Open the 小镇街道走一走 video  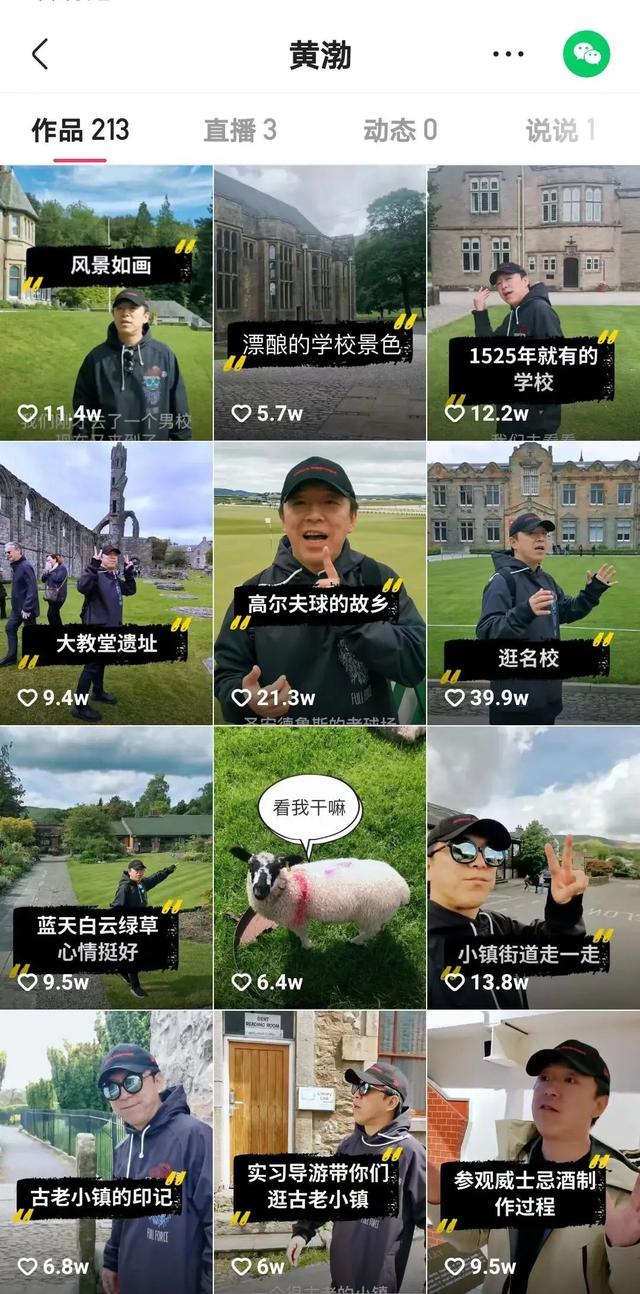coord(534,868)
